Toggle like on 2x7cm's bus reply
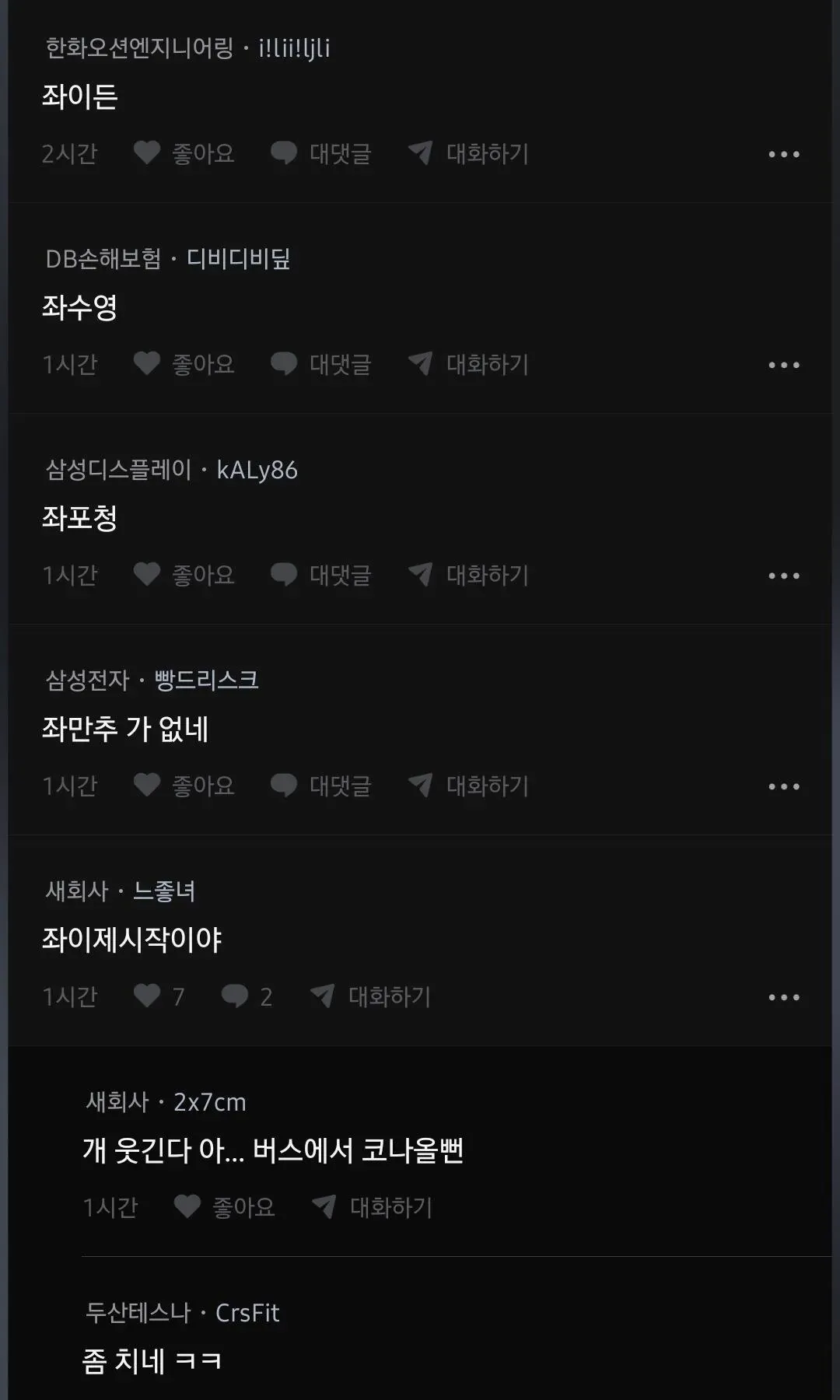 pos(187,1207)
